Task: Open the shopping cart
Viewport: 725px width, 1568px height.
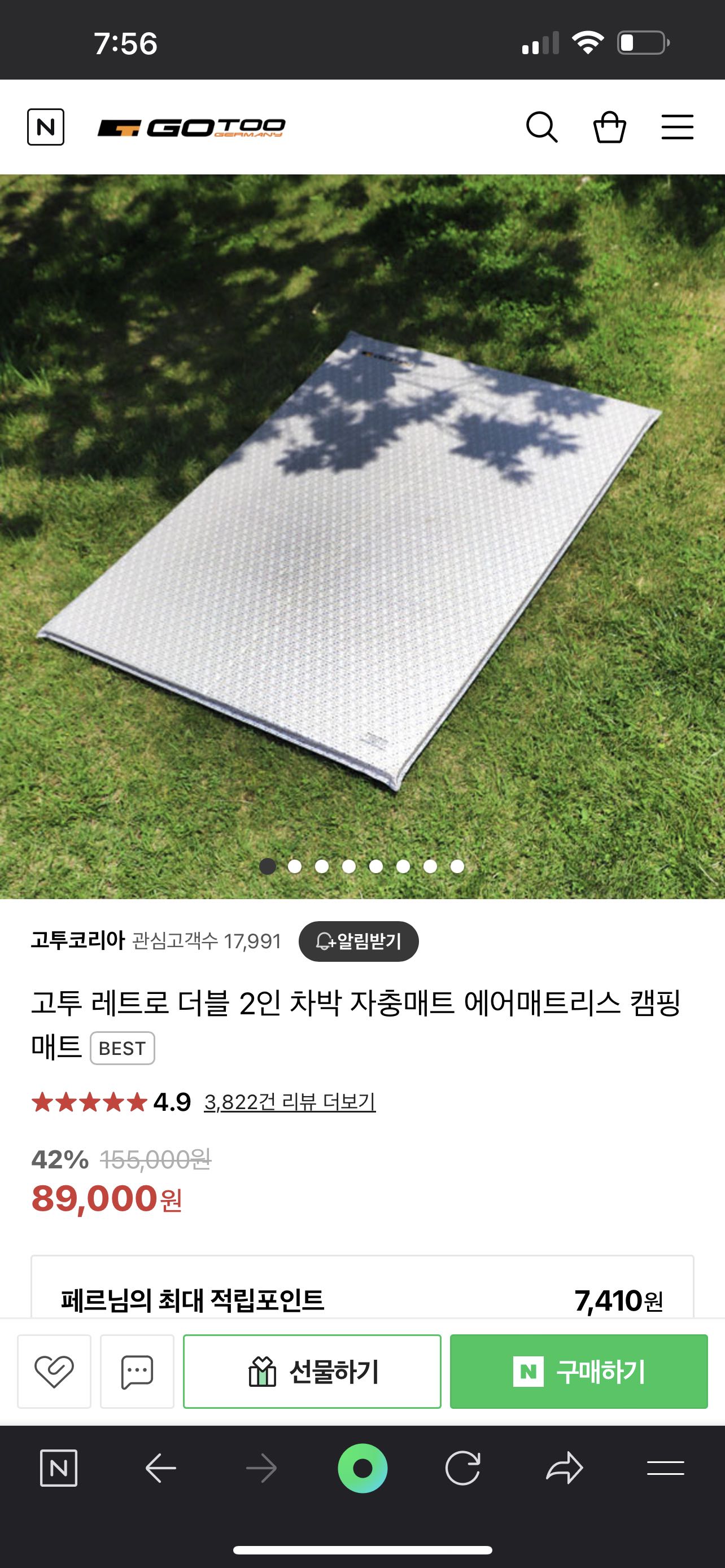Action: 609,127
